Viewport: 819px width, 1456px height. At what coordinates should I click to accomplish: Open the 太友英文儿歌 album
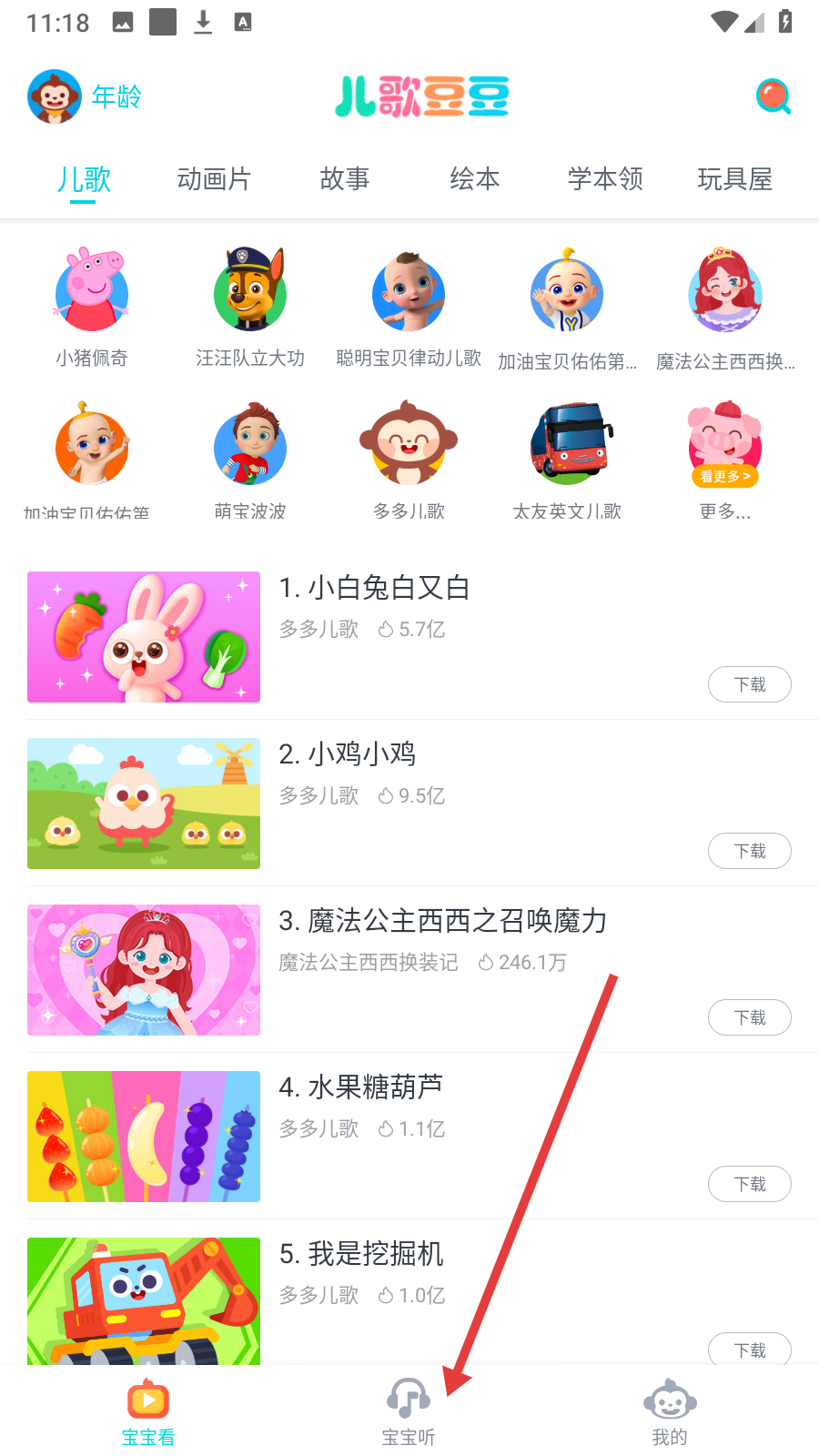(x=567, y=460)
